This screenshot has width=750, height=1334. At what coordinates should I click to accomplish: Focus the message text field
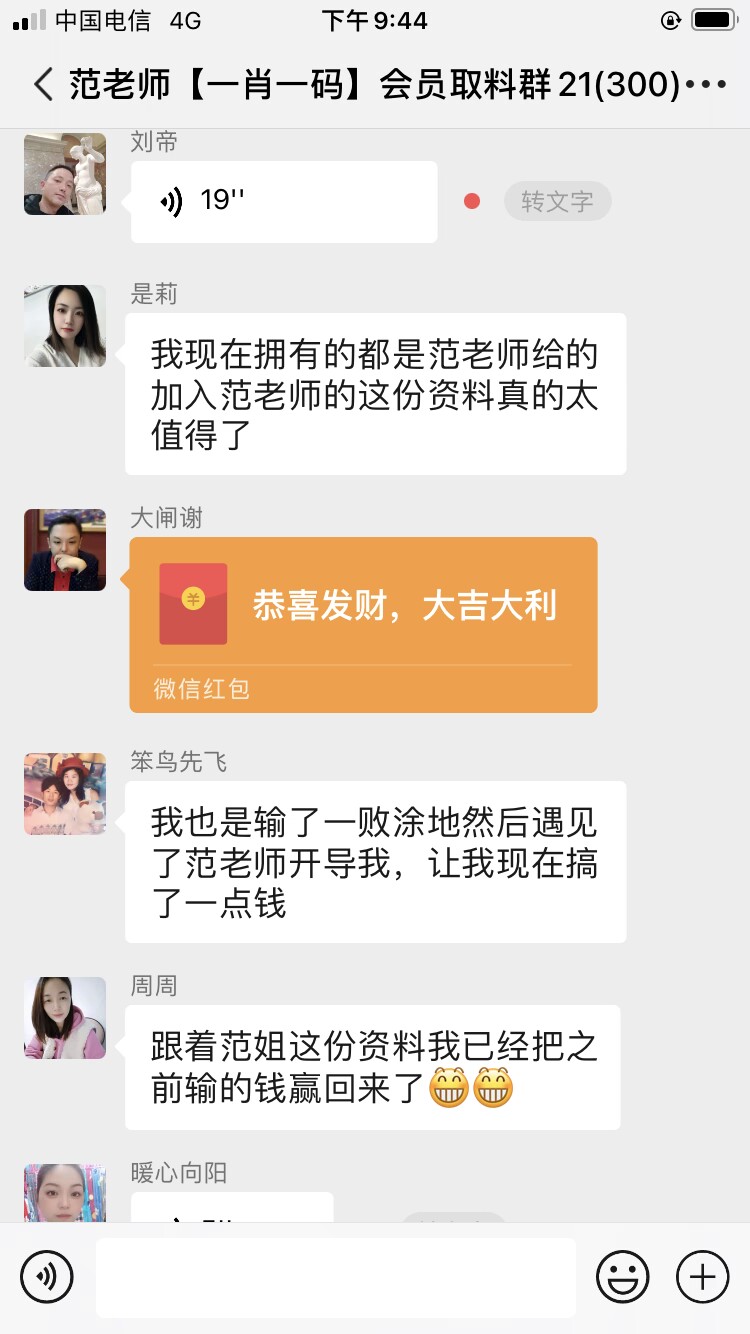335,1277
